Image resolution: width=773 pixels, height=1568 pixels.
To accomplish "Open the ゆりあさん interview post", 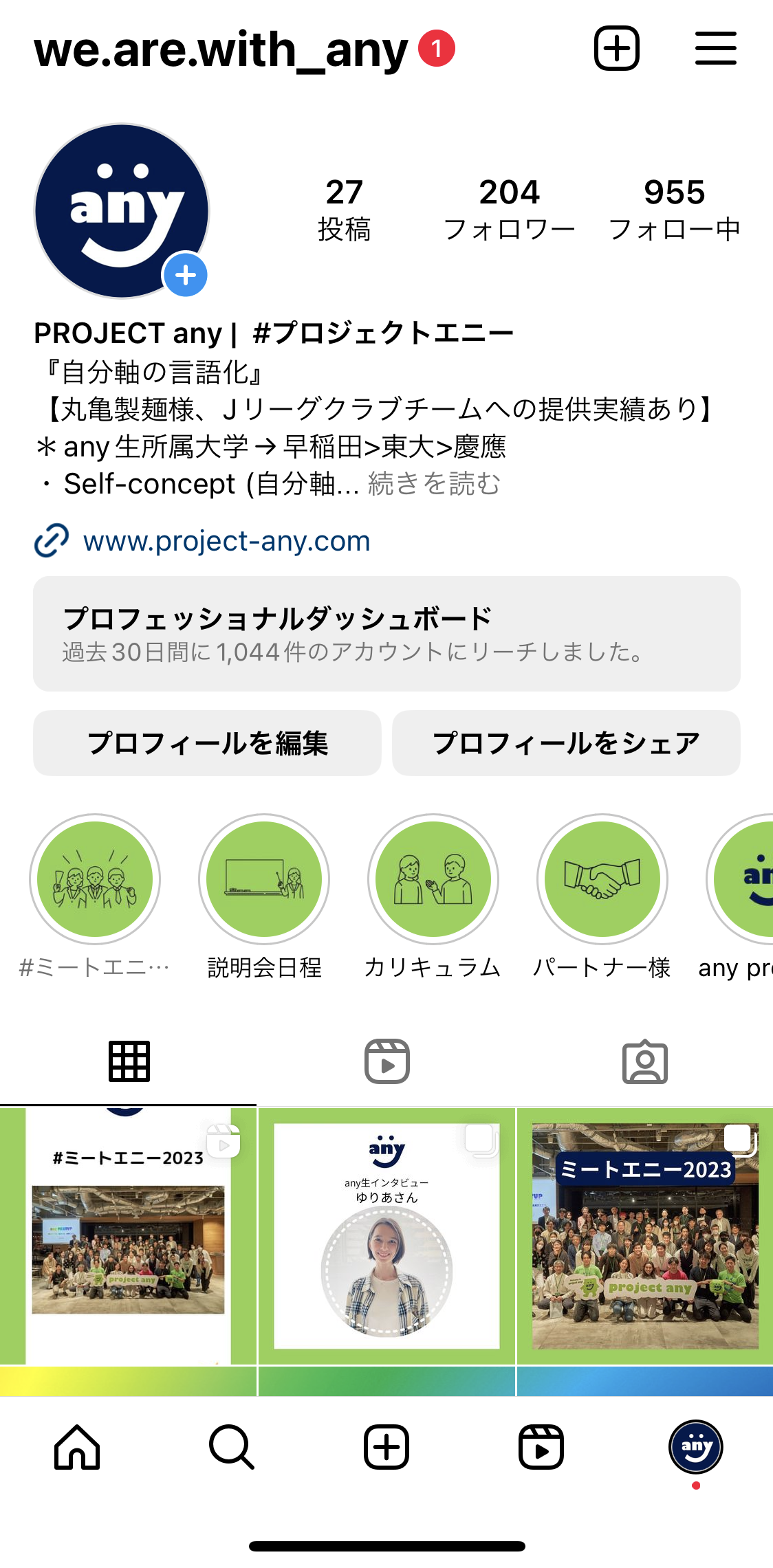I will [x=386, y=1236].
